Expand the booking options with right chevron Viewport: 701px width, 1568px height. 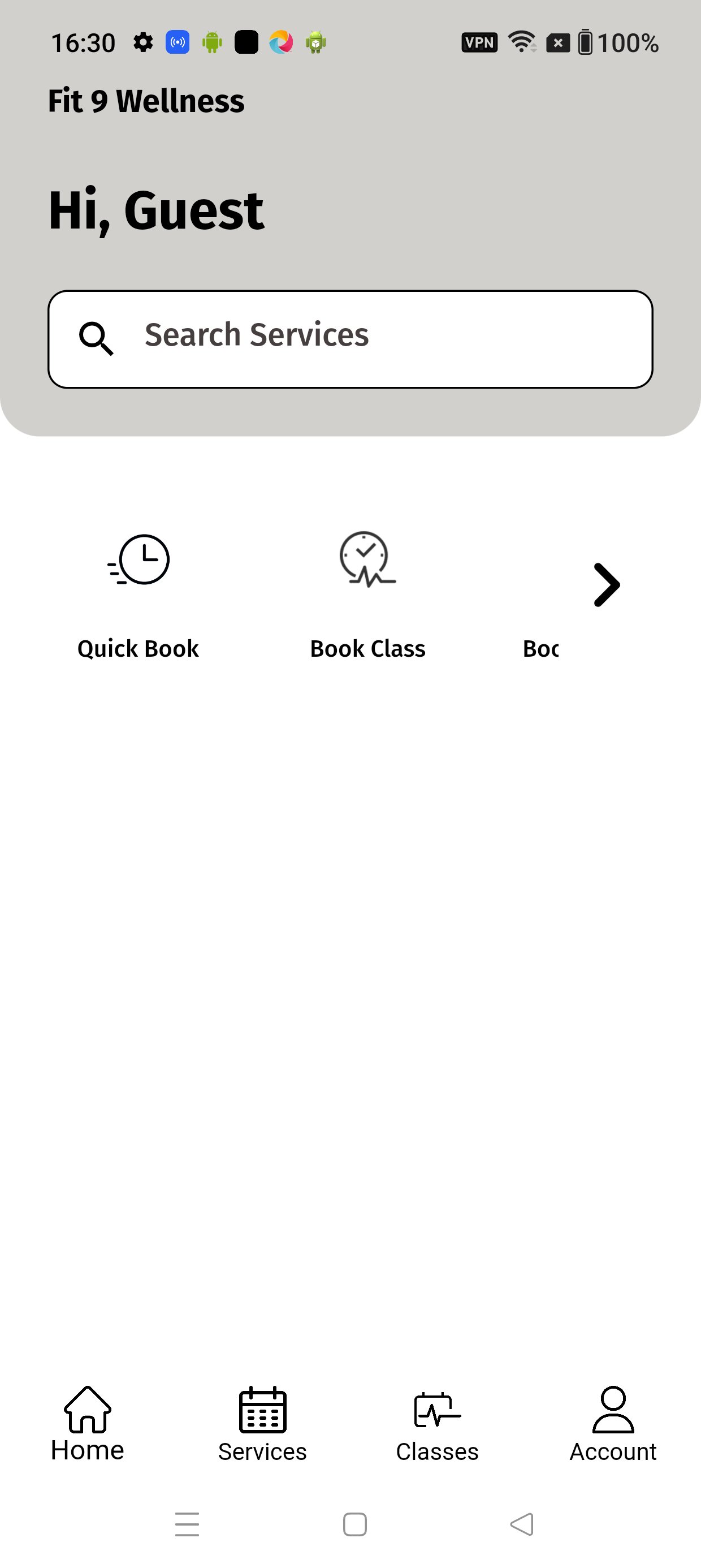click(607, 585)
